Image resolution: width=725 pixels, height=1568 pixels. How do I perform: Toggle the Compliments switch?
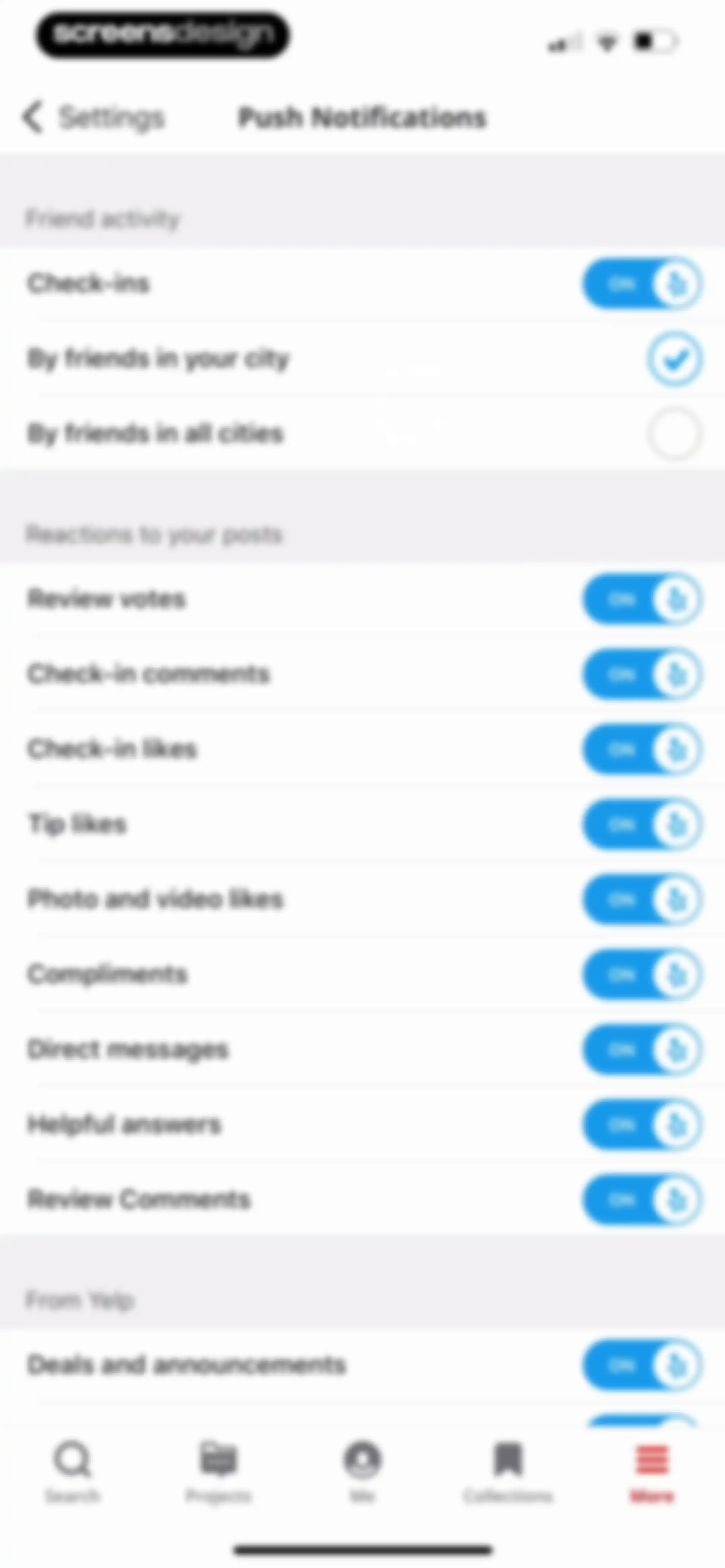pos(643,974)
